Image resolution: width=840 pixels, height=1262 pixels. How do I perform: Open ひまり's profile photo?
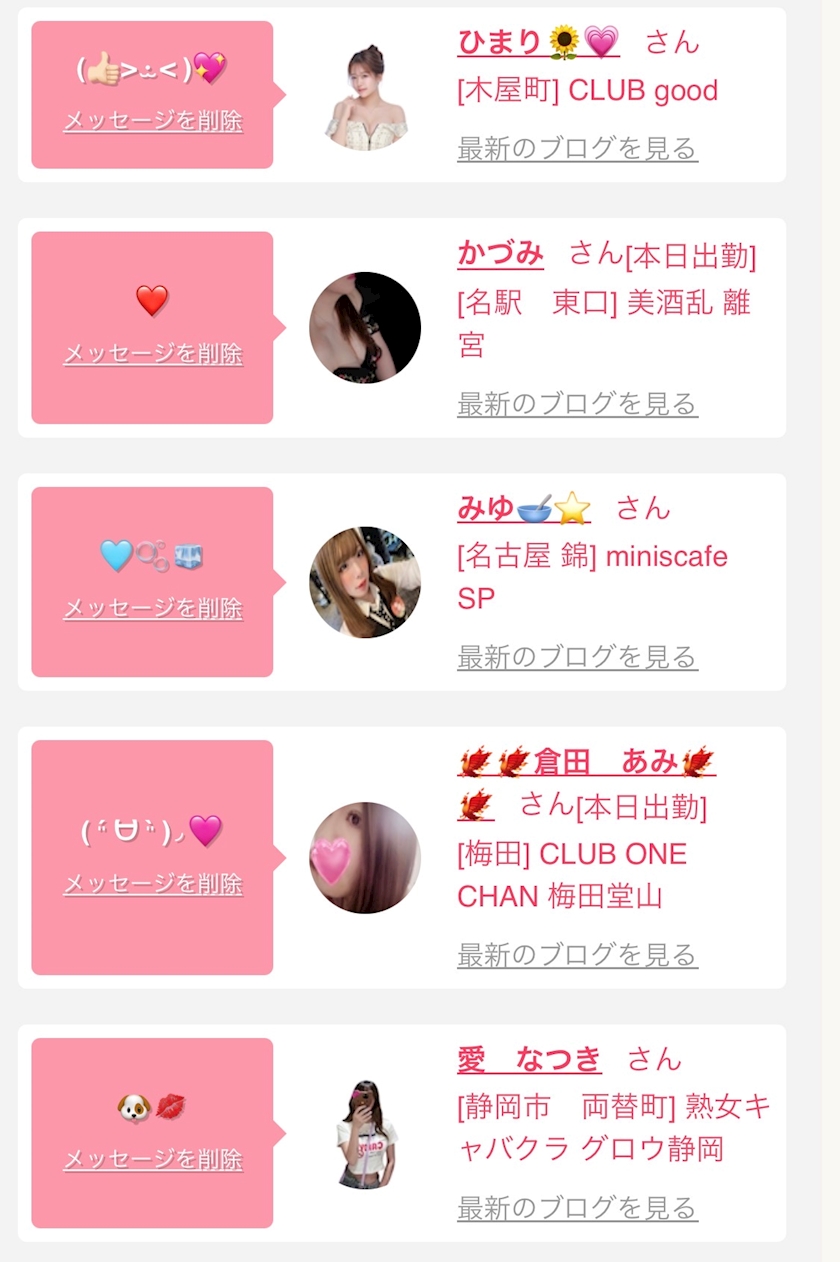click(365, 97)
